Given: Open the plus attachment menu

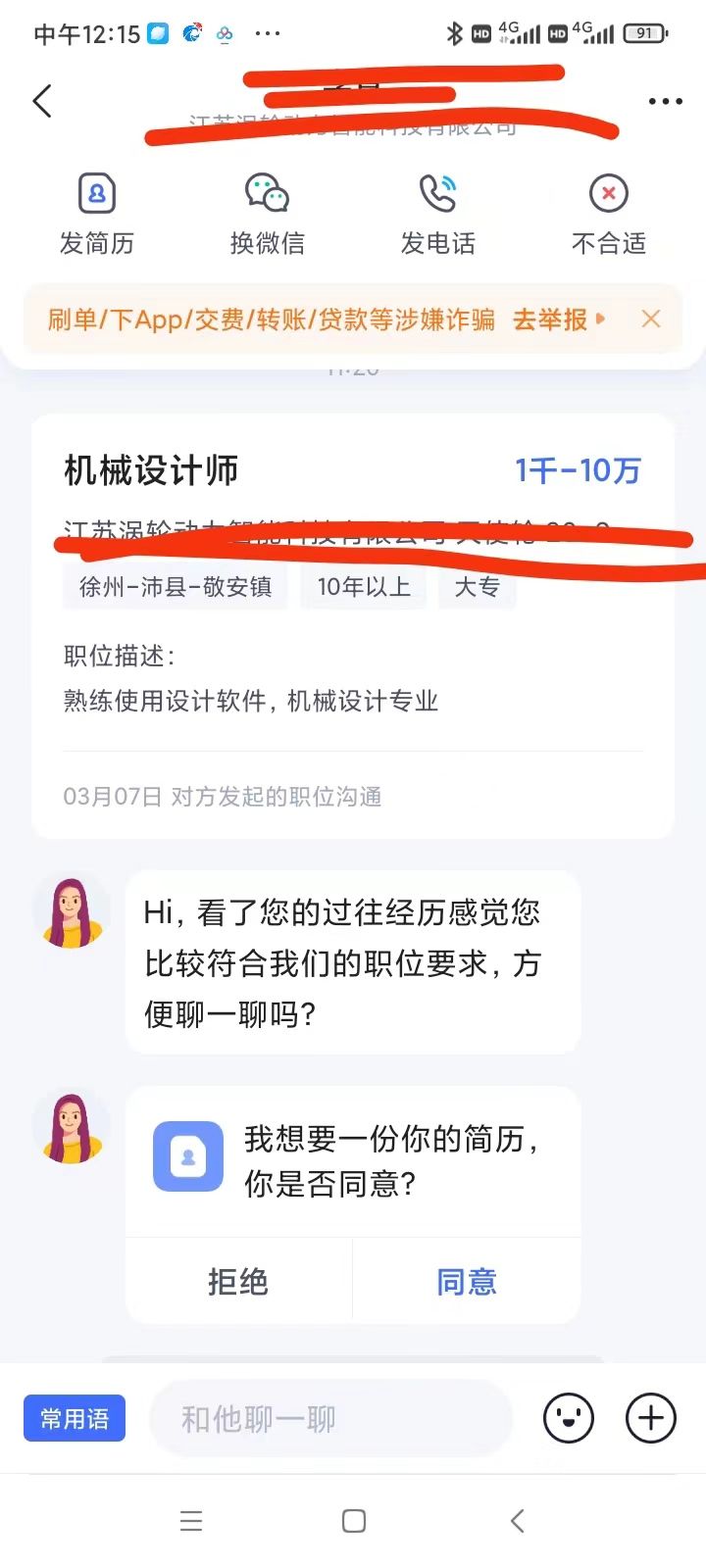Looking at the screenshot, I should pos(651,1418).
